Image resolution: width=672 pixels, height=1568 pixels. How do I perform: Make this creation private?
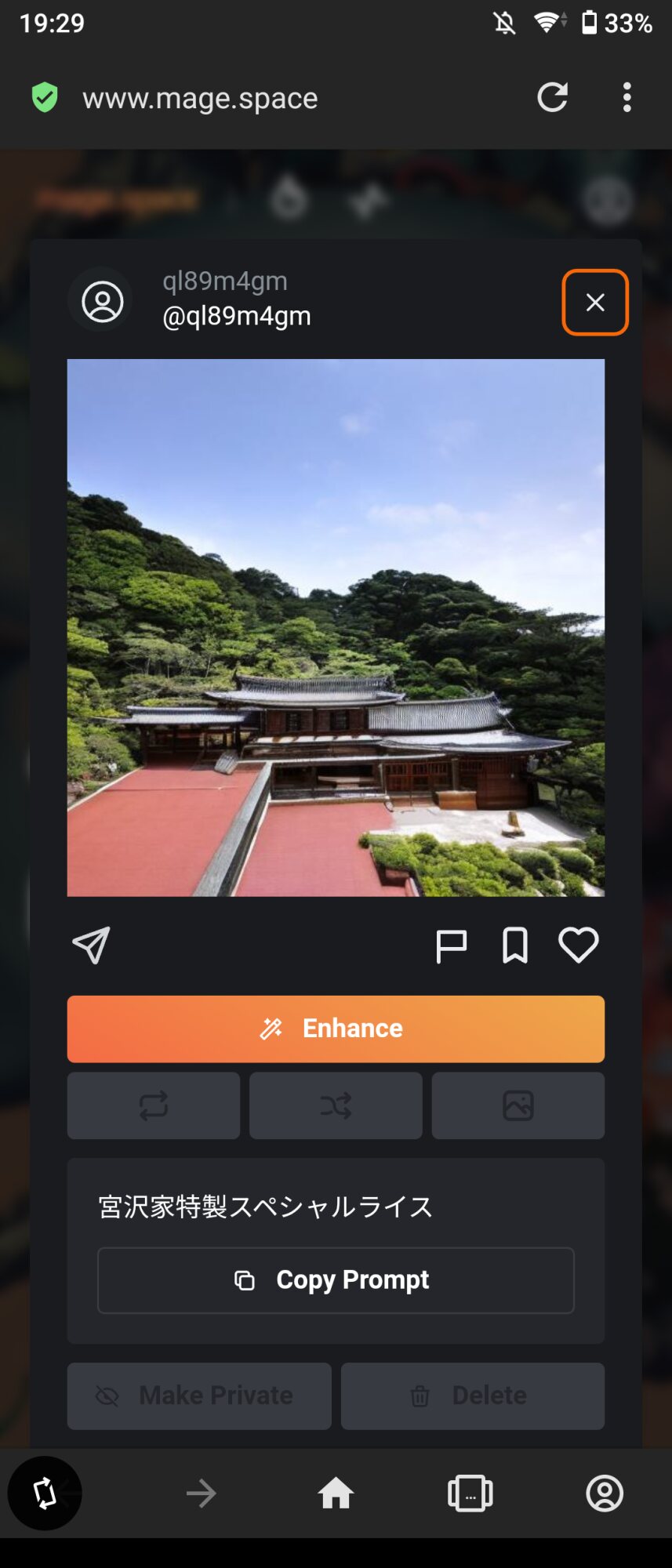(x=199, y=1396)
